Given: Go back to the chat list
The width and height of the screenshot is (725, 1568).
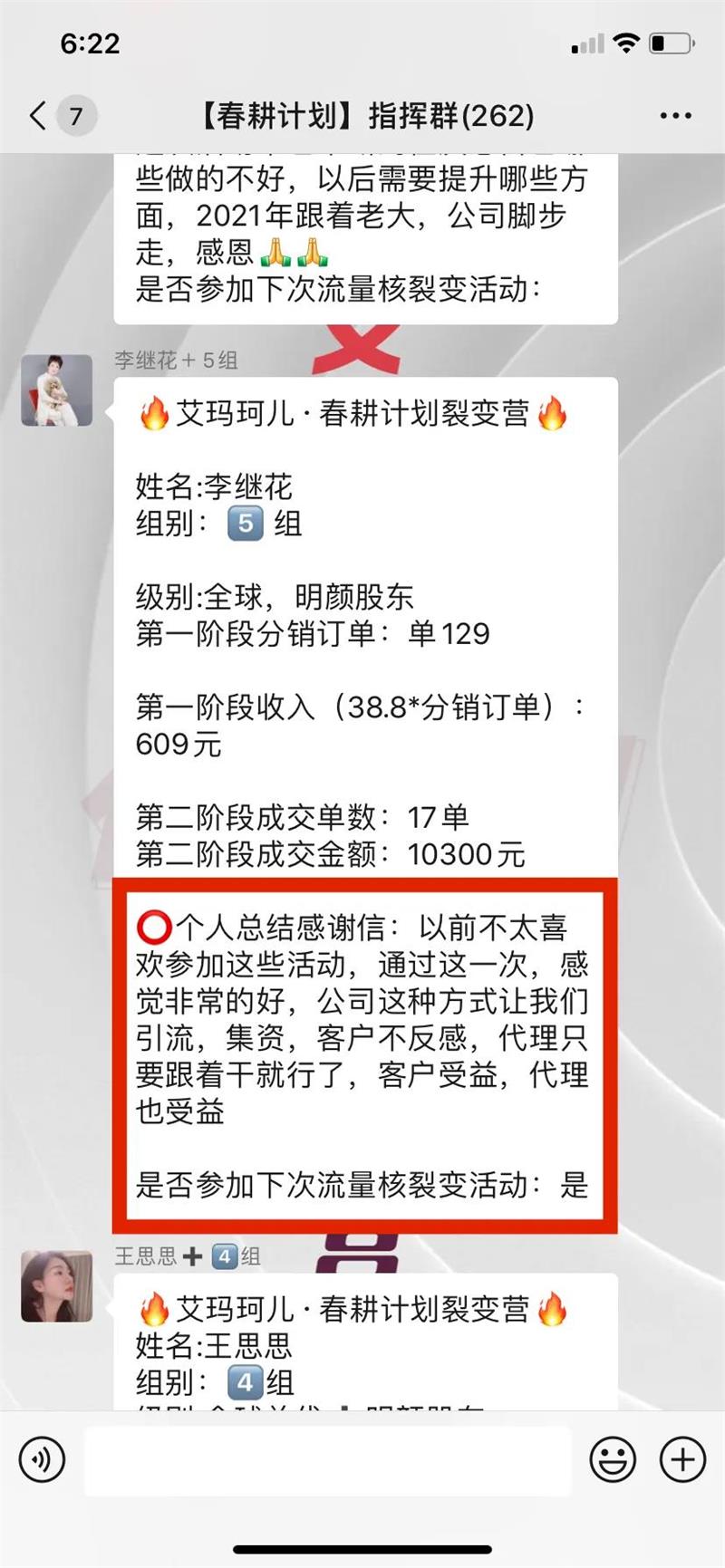Looking at the screenshot, I should click(38, 116).
